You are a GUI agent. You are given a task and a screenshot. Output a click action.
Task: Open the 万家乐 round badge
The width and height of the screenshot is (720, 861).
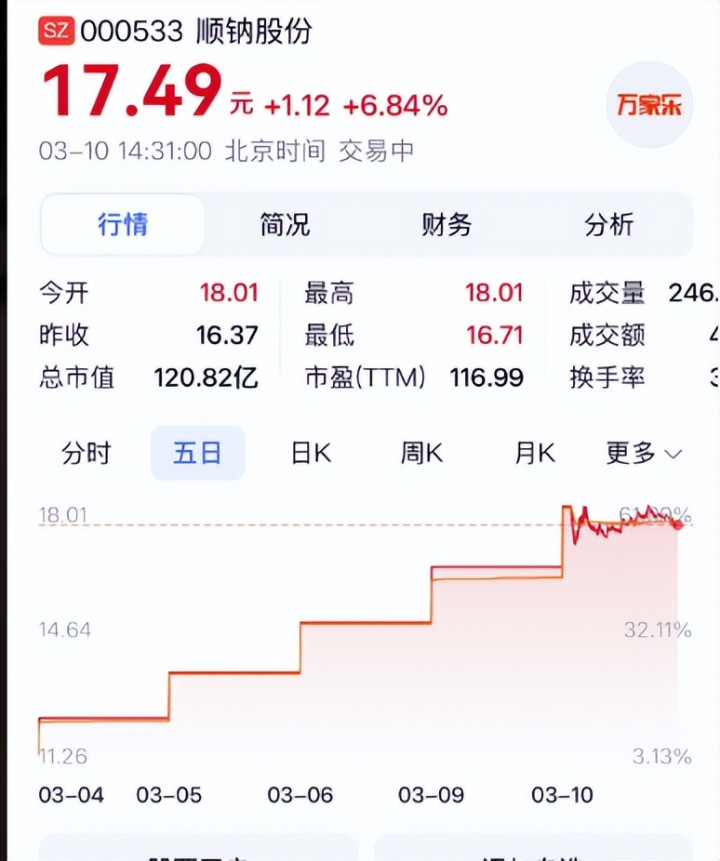click(649, 105)
